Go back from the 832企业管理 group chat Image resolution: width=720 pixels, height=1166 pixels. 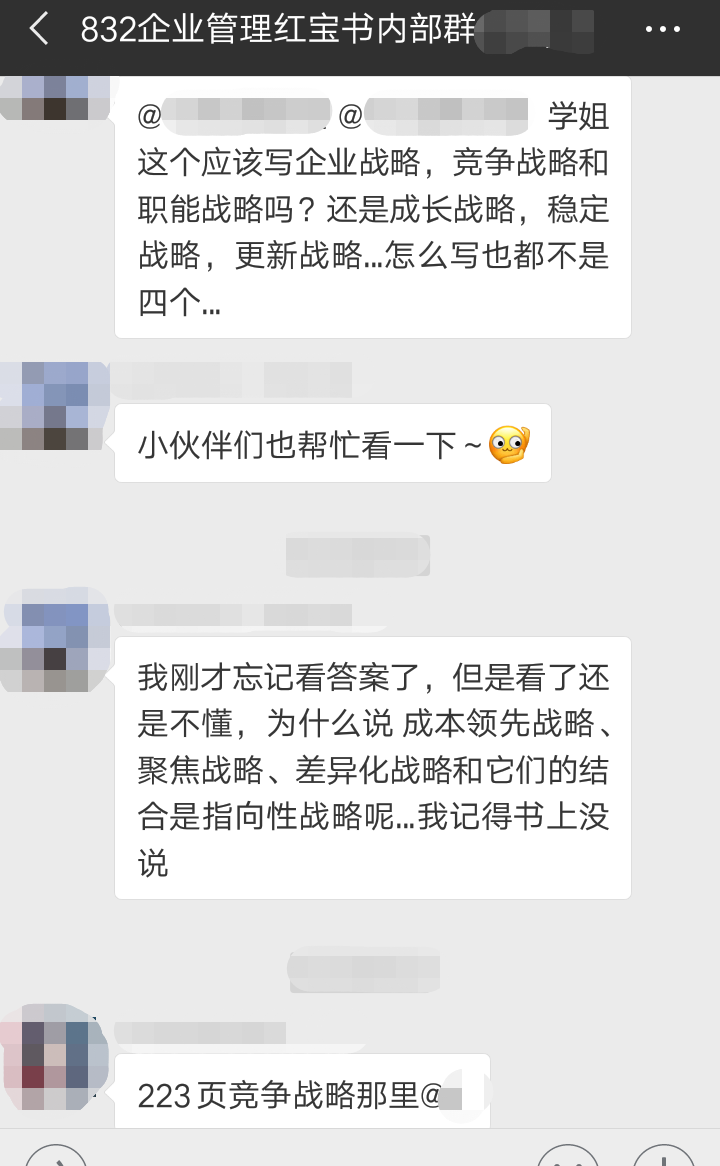(39, 30)
